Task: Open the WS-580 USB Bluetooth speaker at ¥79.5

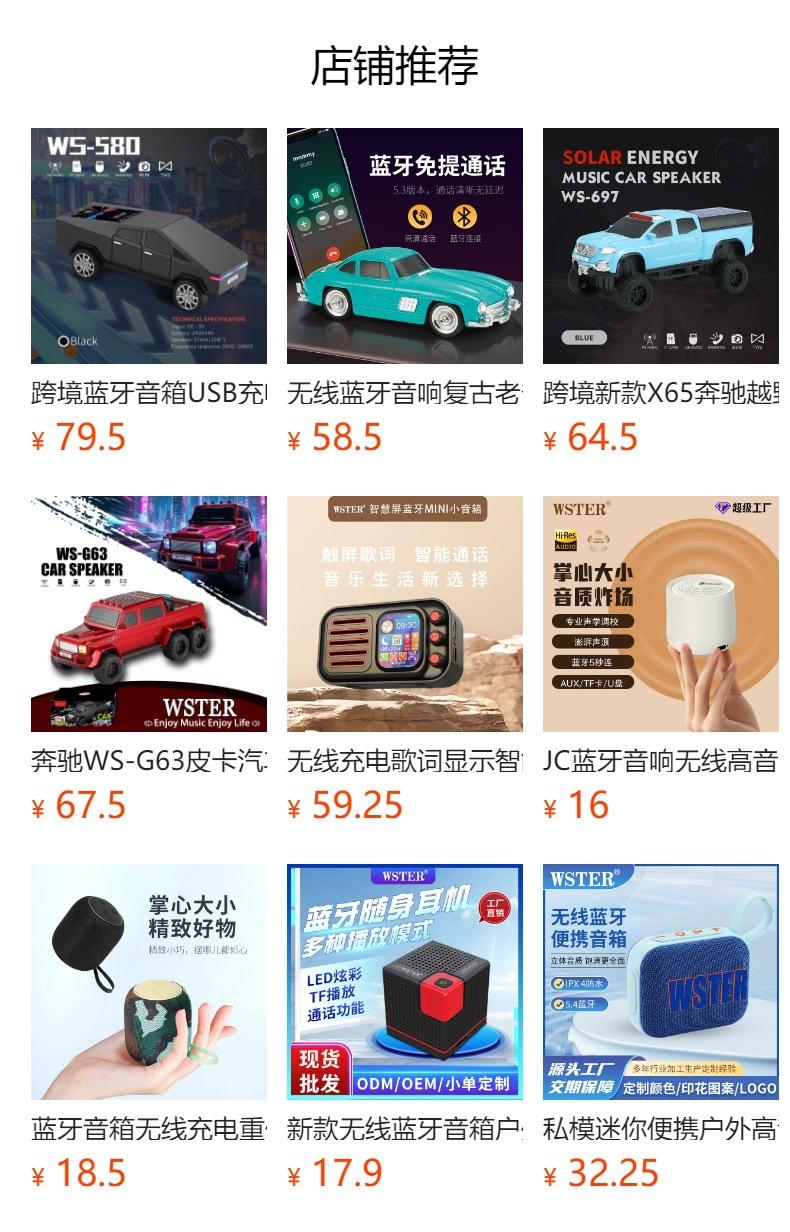Action: [x=149, y=246]
